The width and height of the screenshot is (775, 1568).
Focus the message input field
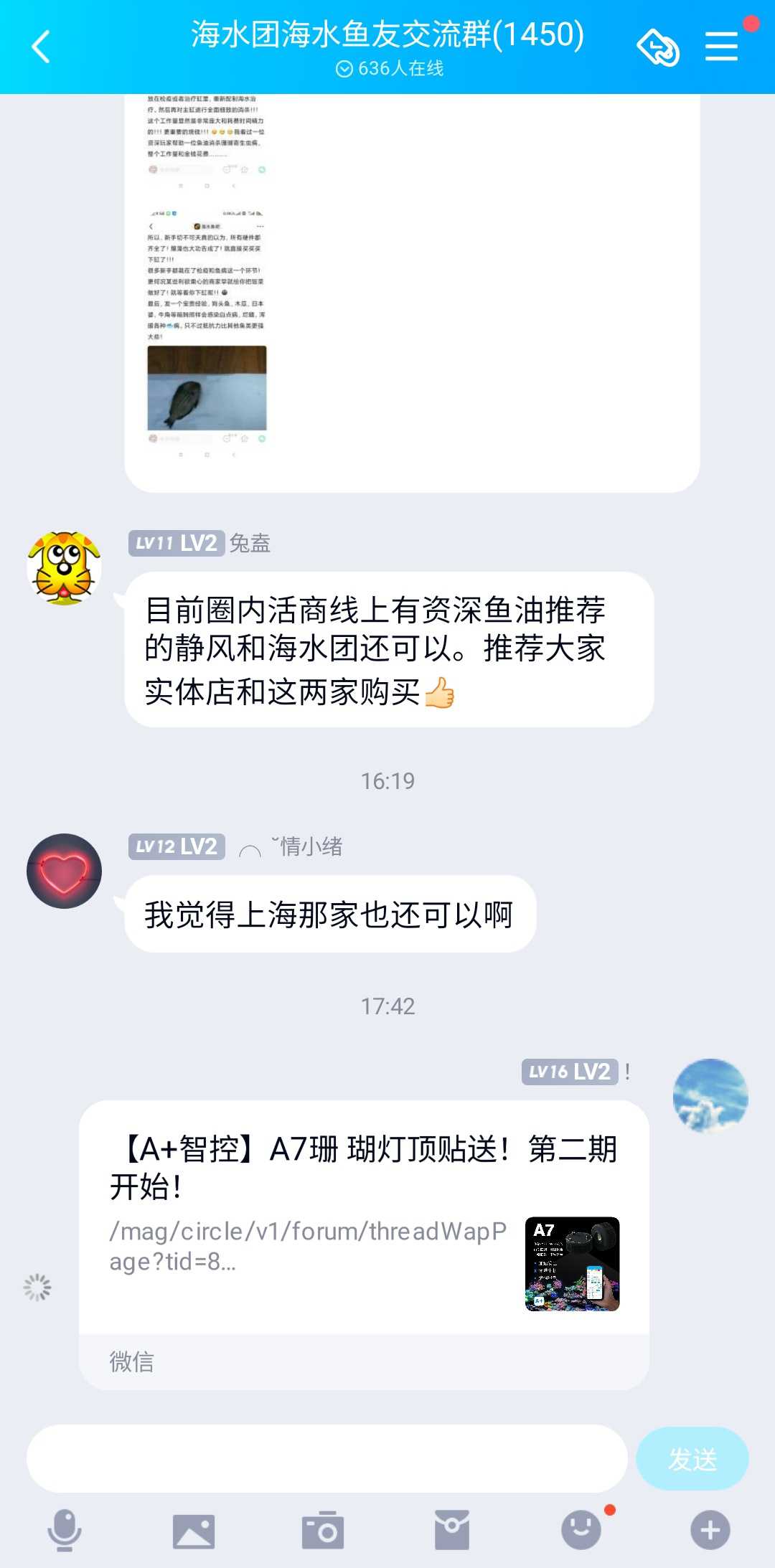pyautogui.click(x=327, y=1458)
